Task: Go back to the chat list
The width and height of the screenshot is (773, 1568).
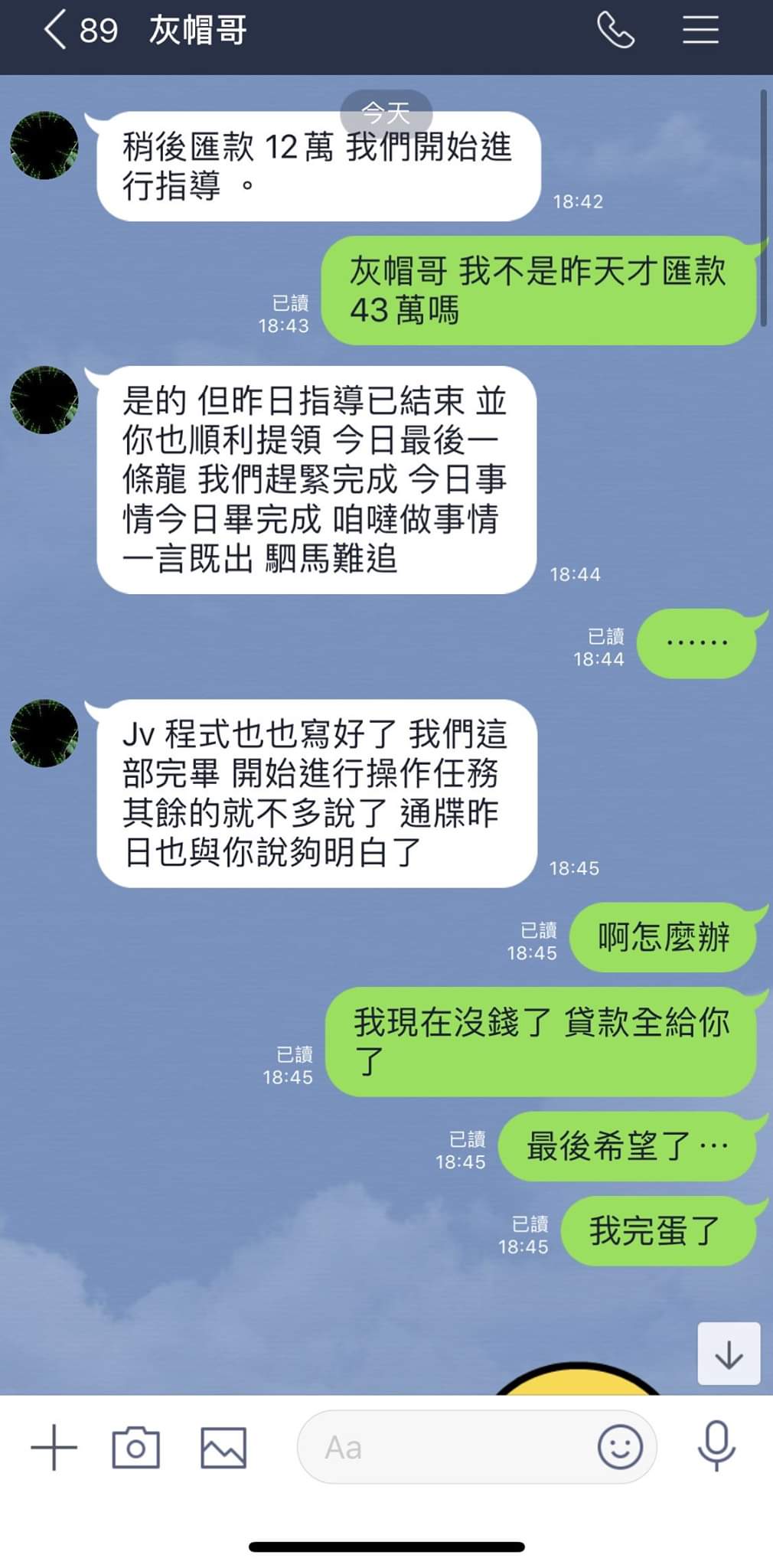Action: pos(55,31)
